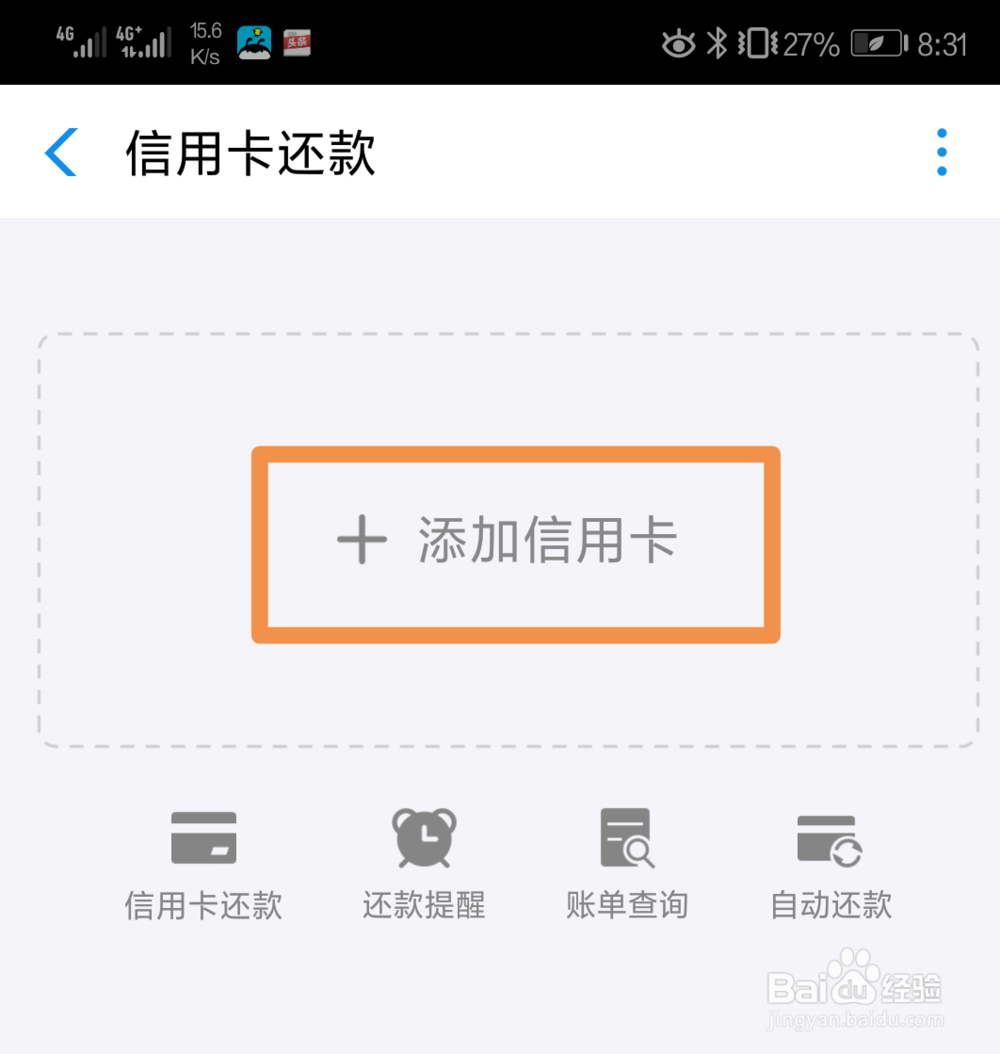1000x1054 pixels.
Task: Tap the gallery icon in the status bar
Action: click(255, 40)
